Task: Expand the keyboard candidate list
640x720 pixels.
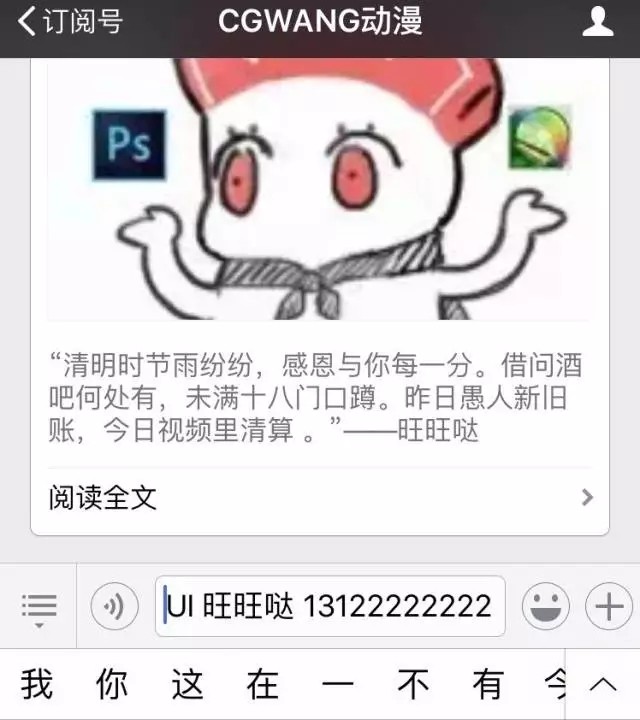Action: click(603, 685)
